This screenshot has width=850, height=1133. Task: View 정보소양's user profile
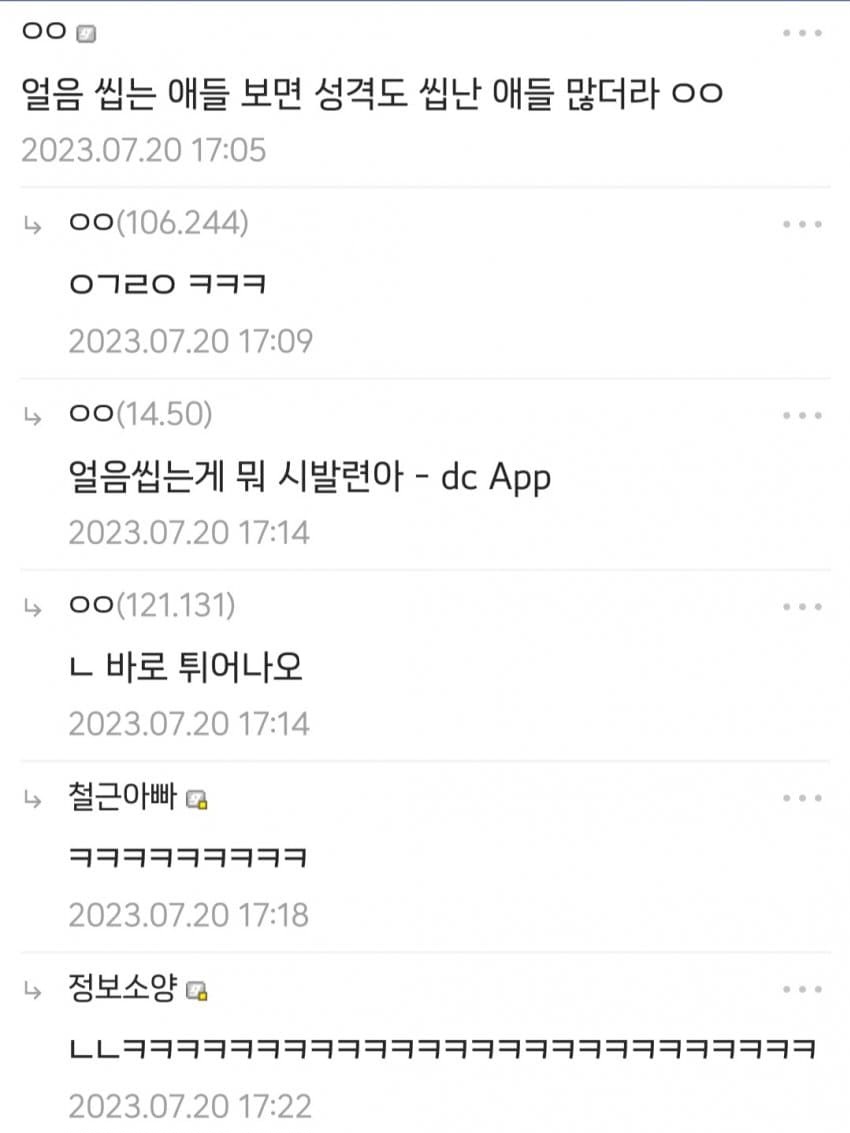(123, 989)
